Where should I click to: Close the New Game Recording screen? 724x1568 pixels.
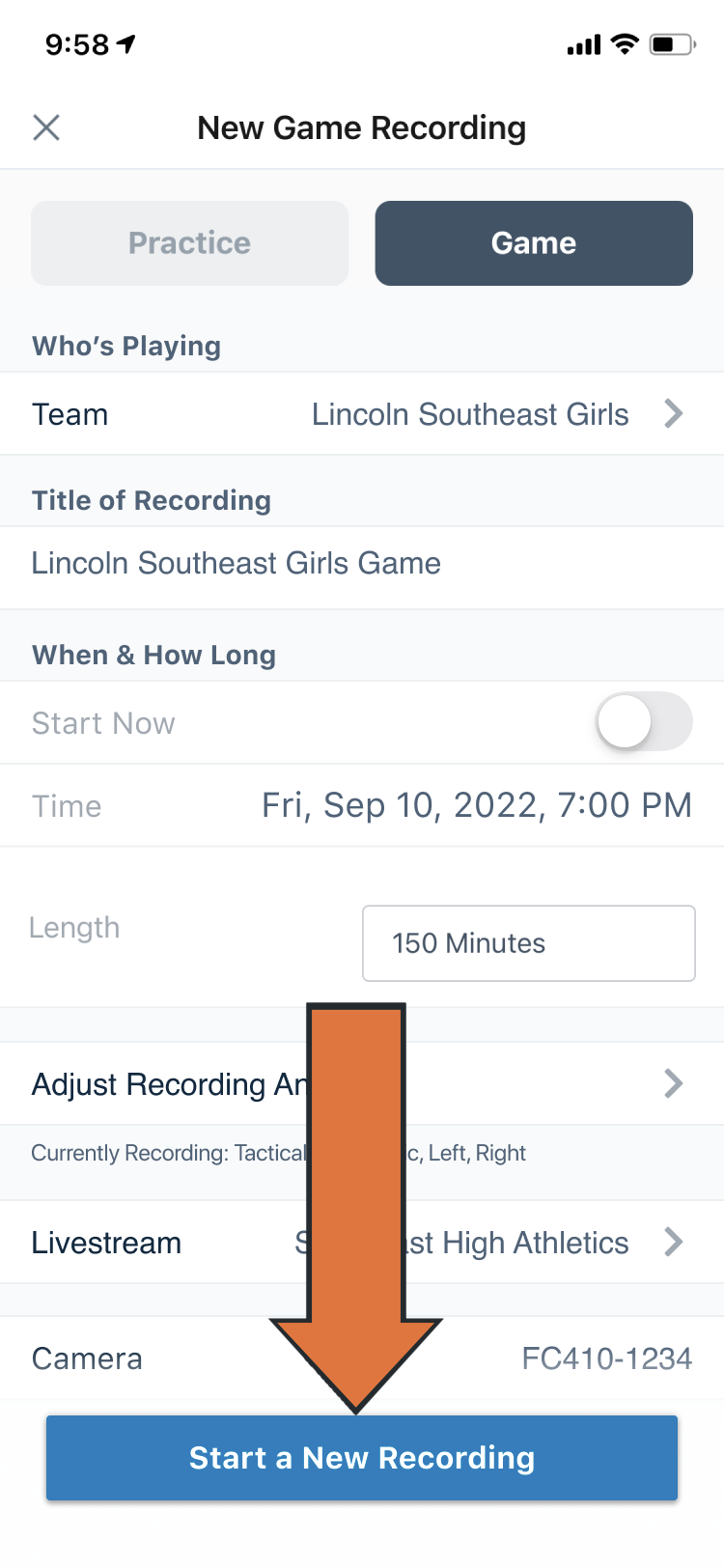coord(45,126)
